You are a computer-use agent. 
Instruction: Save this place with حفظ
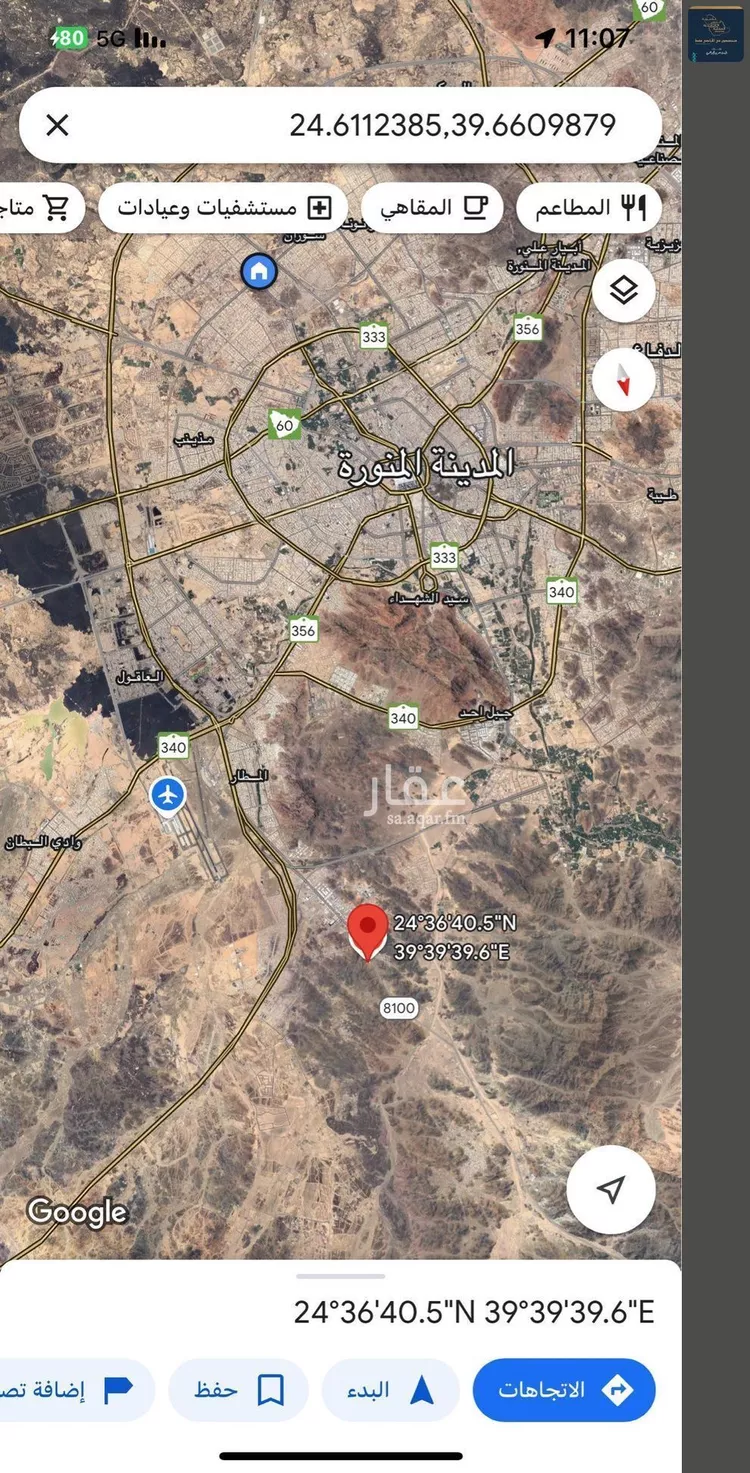(238, 1390)
